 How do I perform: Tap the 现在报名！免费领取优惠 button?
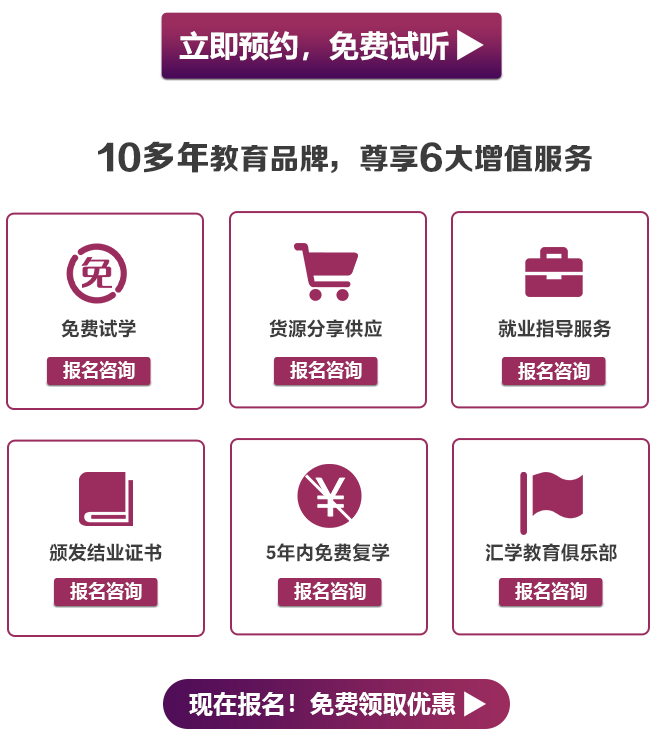point(336,704)
